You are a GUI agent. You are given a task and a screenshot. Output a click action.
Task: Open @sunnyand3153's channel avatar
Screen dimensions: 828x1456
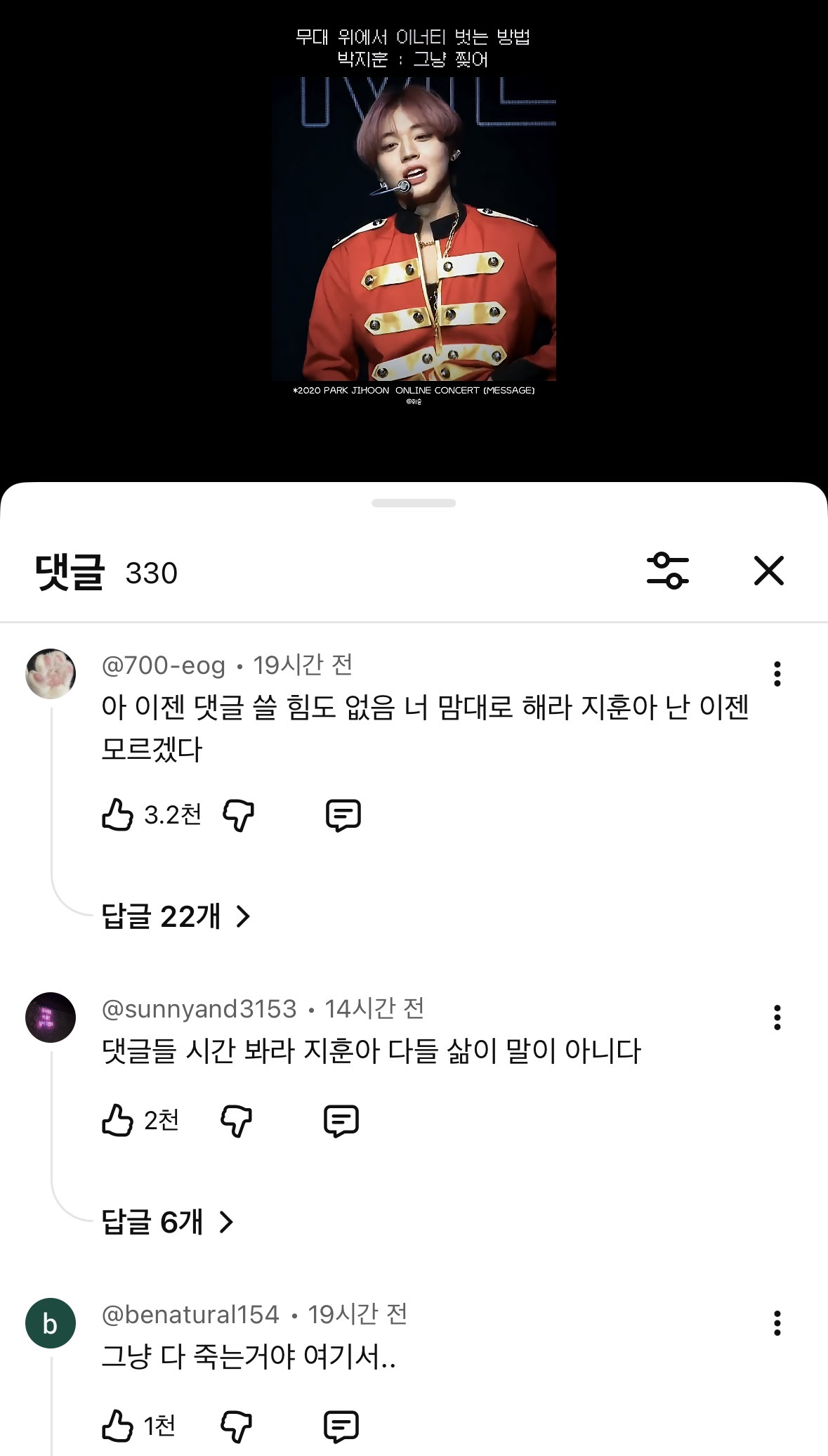point(51,1018)
